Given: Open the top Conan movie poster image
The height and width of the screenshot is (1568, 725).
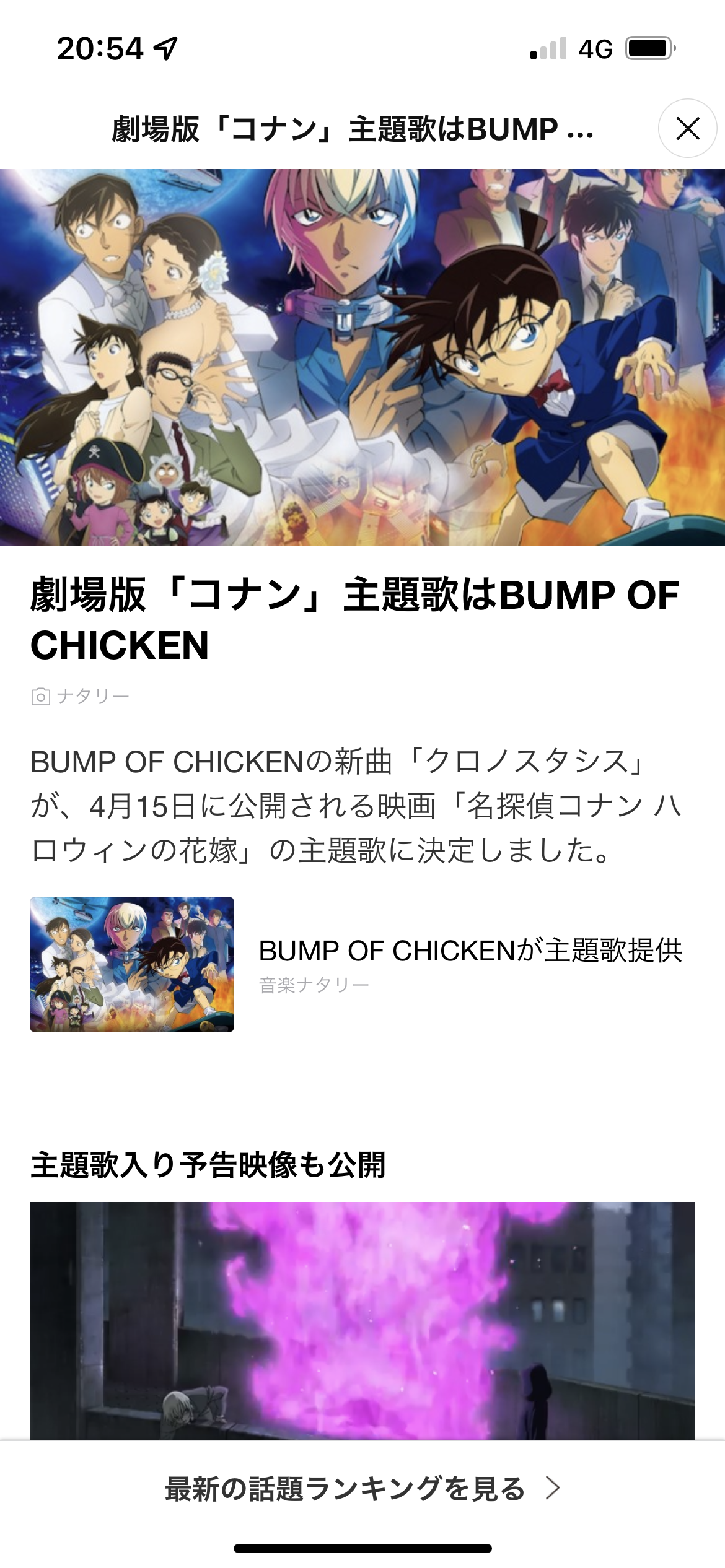Looking at the screenshot, I should [362, 357].
